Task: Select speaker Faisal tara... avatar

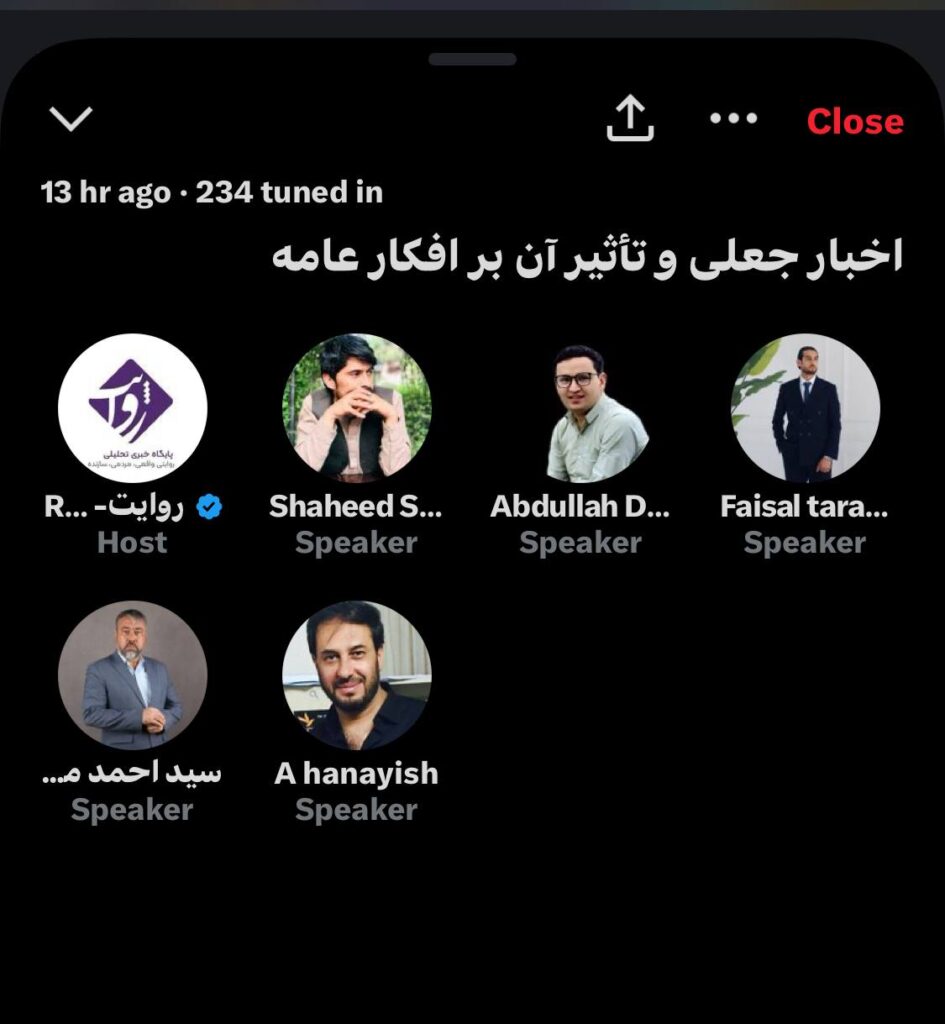Action: pos(805,409)
